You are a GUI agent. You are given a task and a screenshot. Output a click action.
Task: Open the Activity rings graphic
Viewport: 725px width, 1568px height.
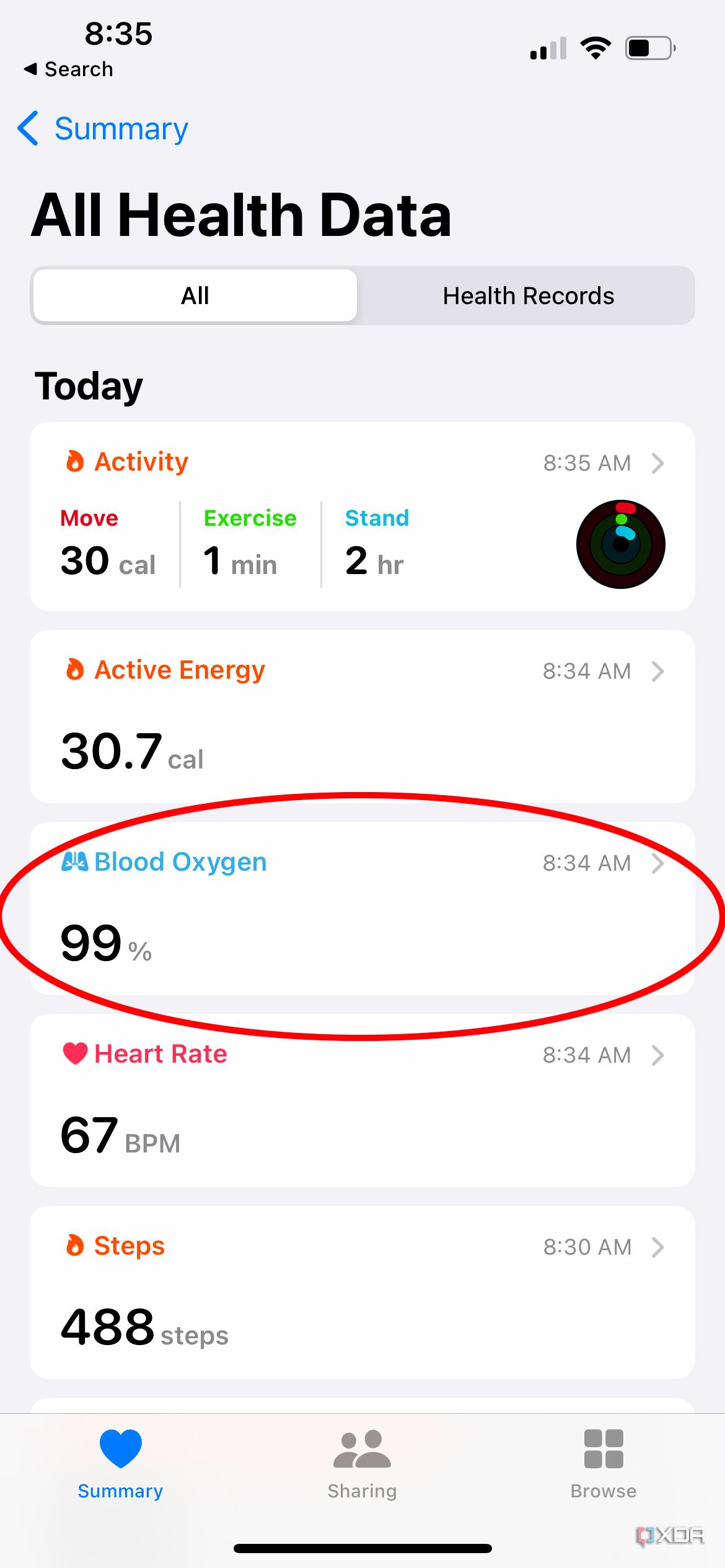[x=620, y=543]
